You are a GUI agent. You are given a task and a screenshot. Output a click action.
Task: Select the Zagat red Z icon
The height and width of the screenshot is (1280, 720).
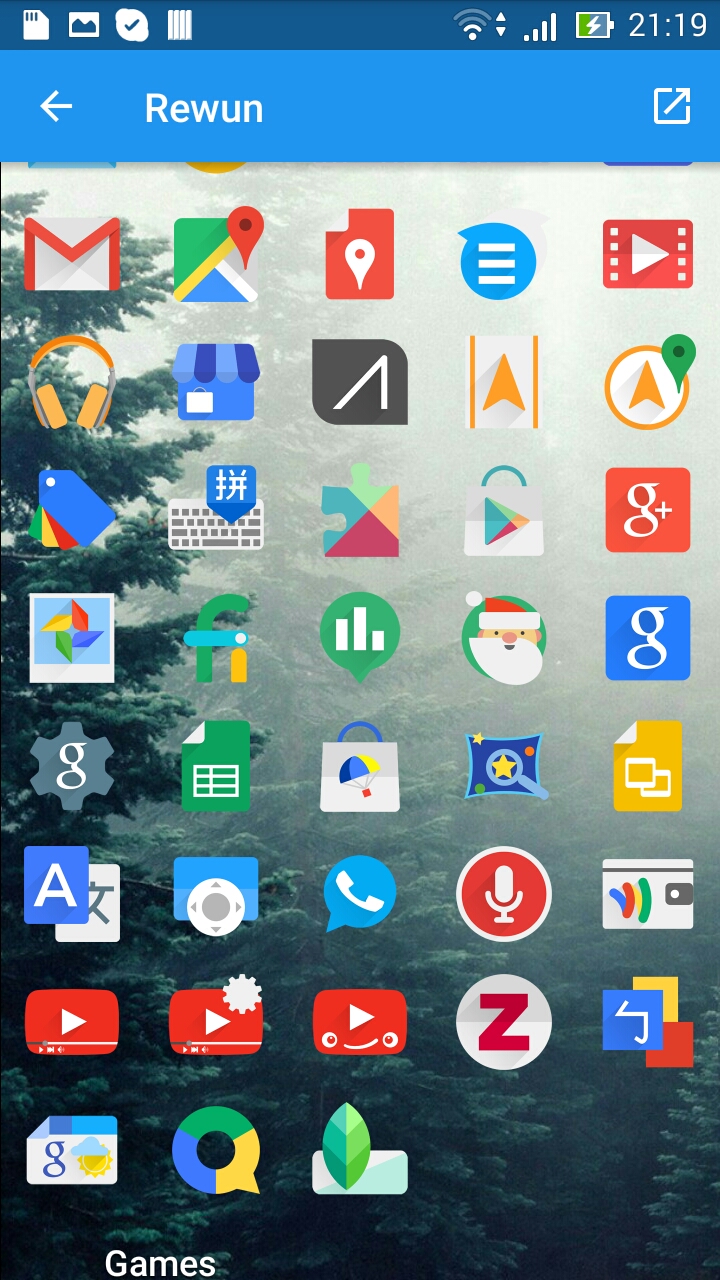[x=504, y=1022]
